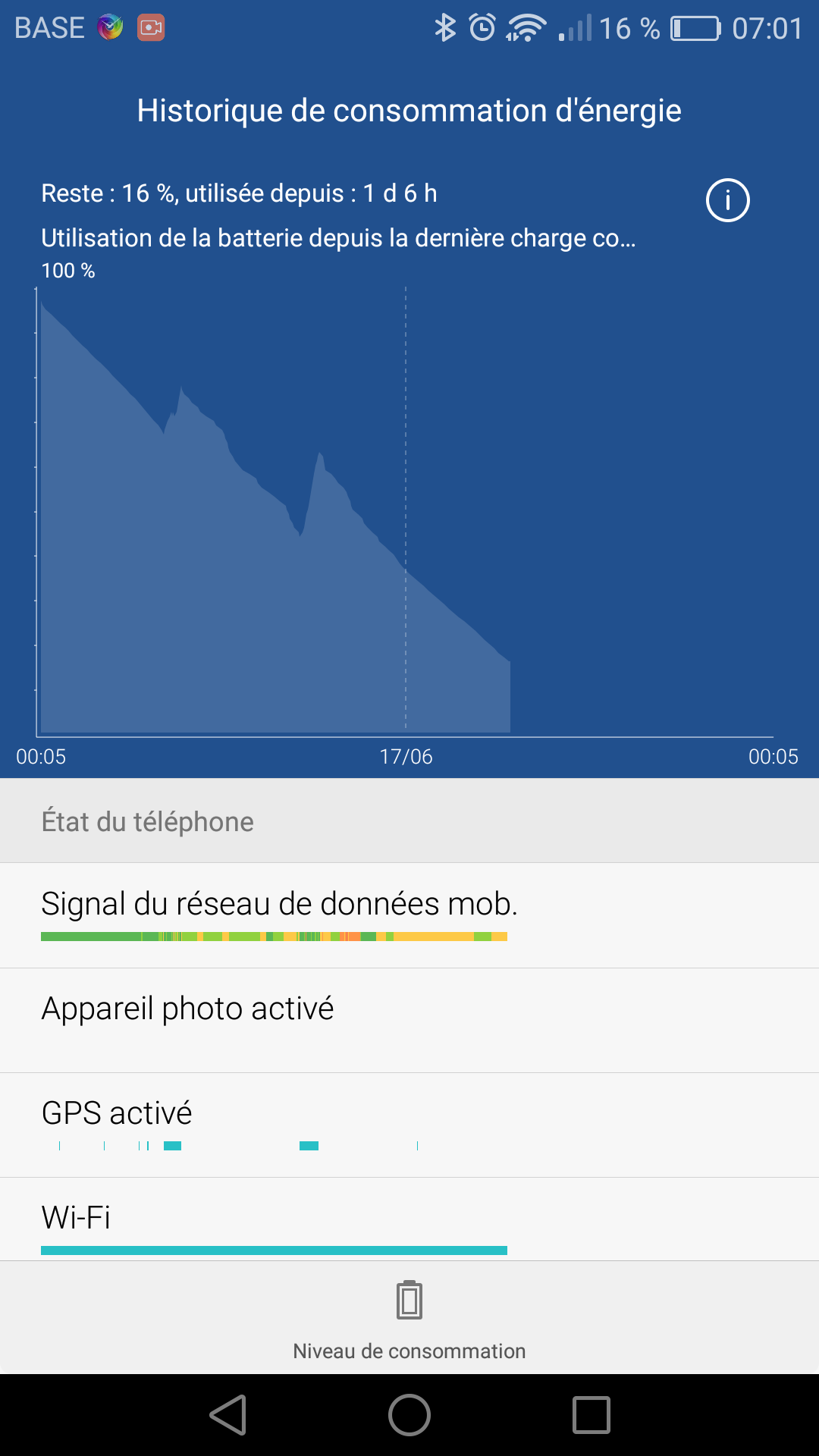Go back with the navigation bar
Viewport: 819px width, 1456px height.
pyautogui.click(x=228, y=1415)
